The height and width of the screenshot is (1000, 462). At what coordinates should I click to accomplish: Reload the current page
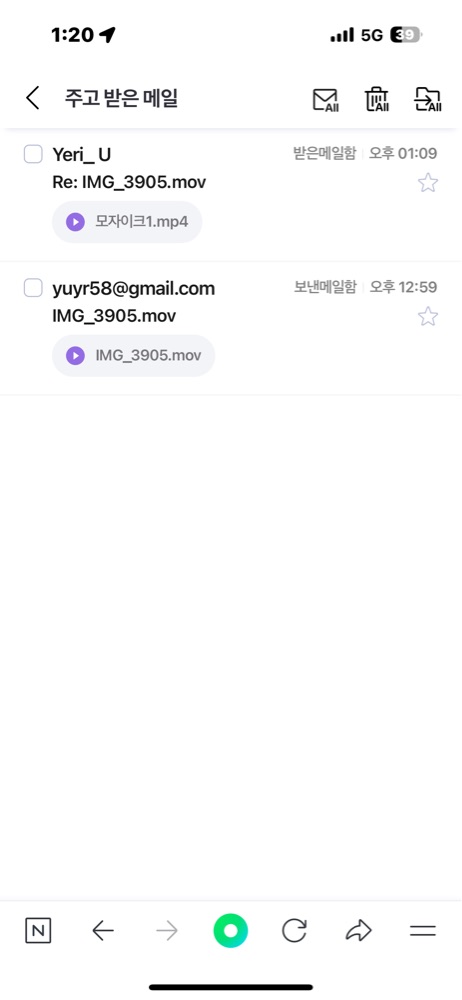(294, 931)
